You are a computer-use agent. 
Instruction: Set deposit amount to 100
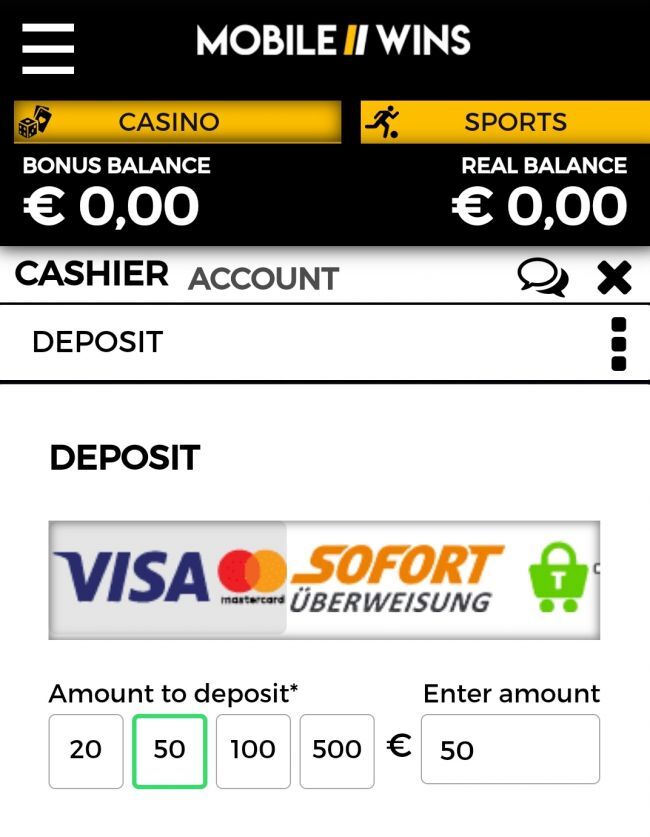coord(253,749)
